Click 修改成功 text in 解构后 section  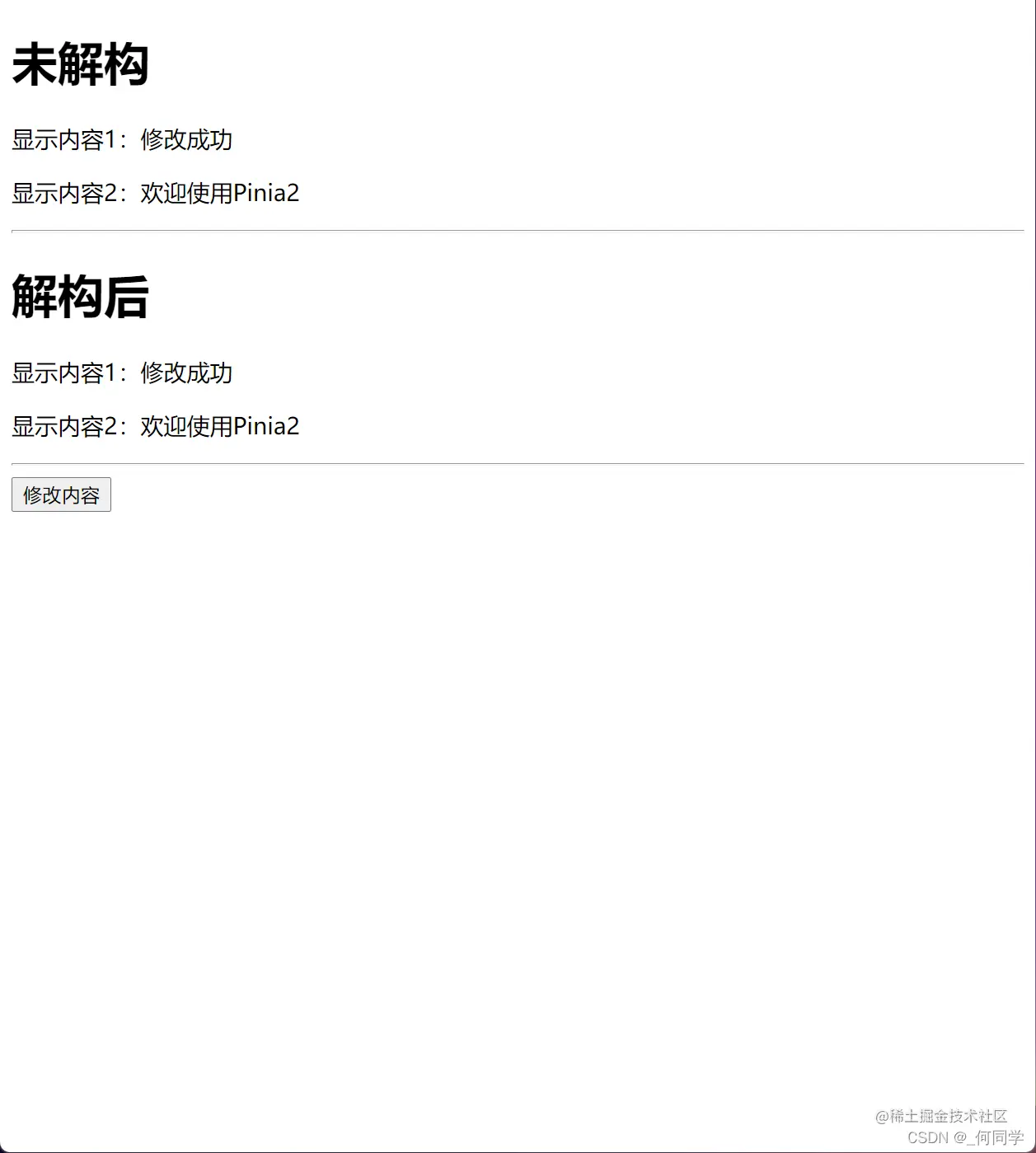186,373
